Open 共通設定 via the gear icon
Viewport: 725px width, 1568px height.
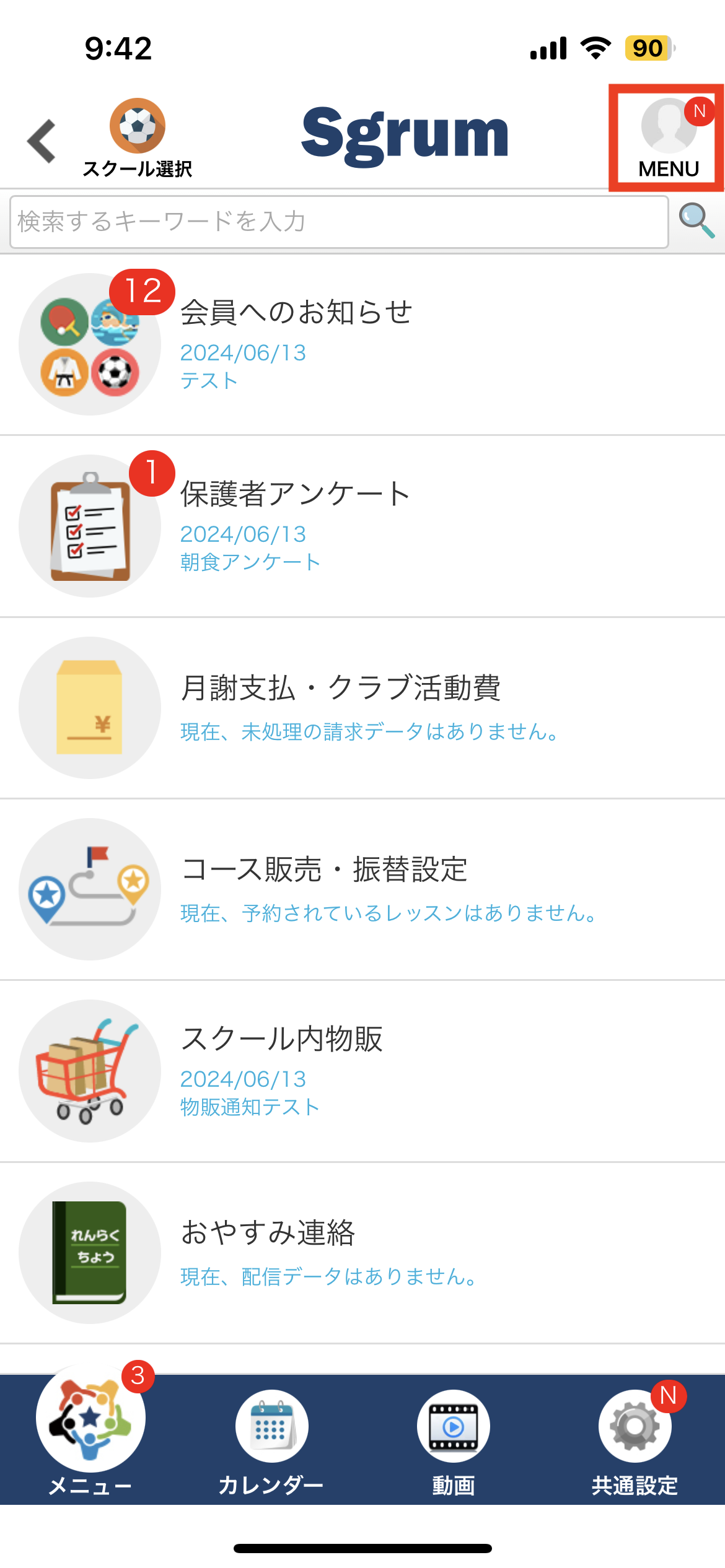(635, 1424)
